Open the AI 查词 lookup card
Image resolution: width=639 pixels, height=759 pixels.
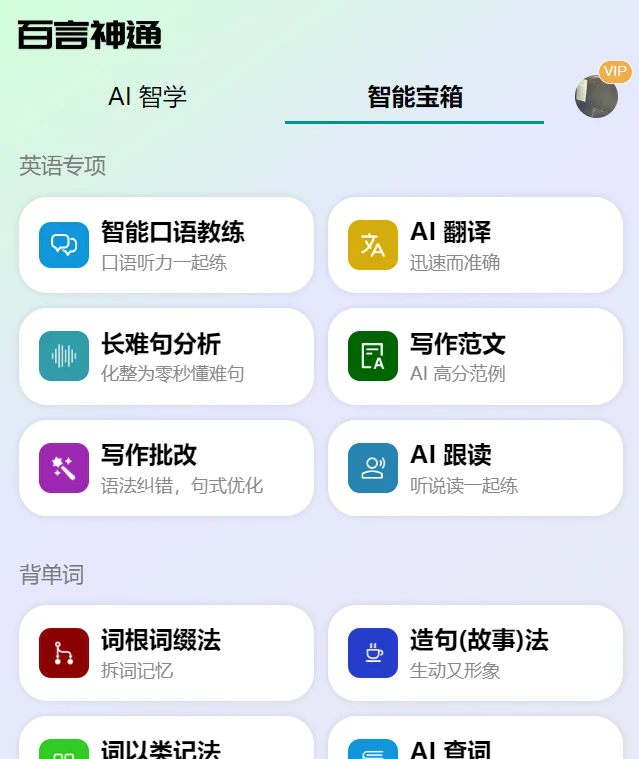pos(475,743)
